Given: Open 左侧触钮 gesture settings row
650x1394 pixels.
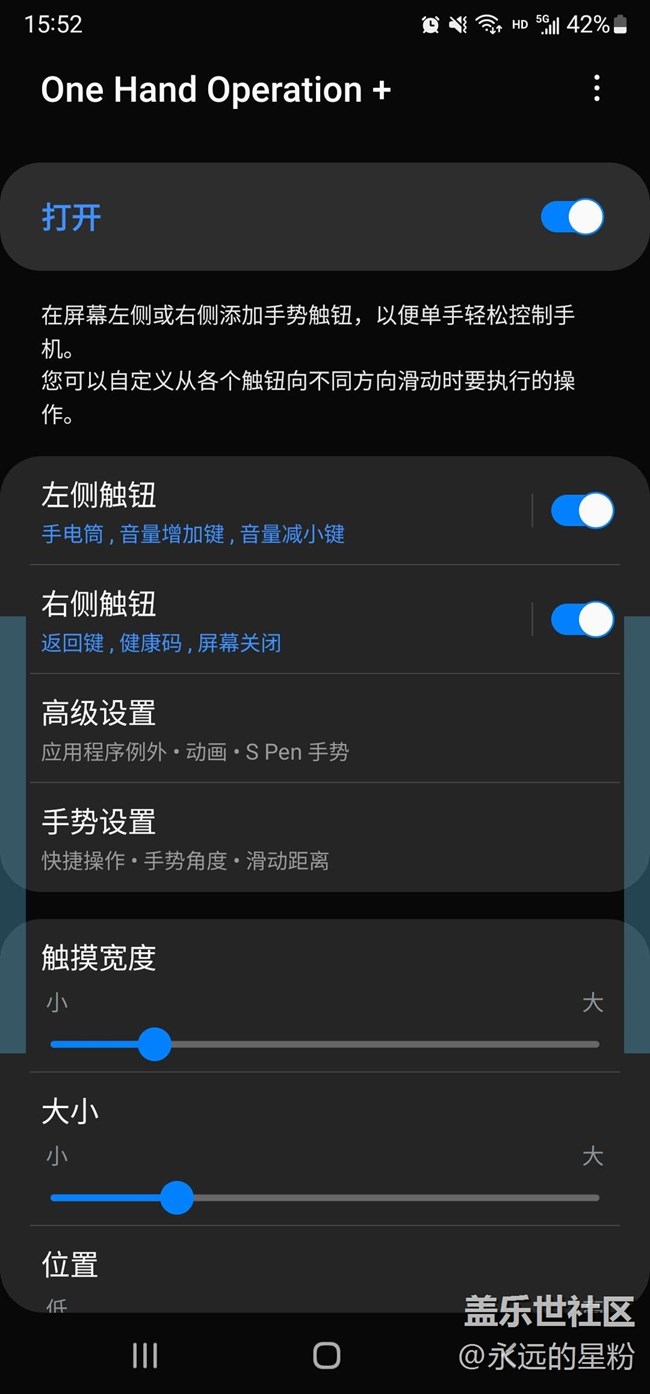Looking at the screenshot, I should tap(280, 512).
